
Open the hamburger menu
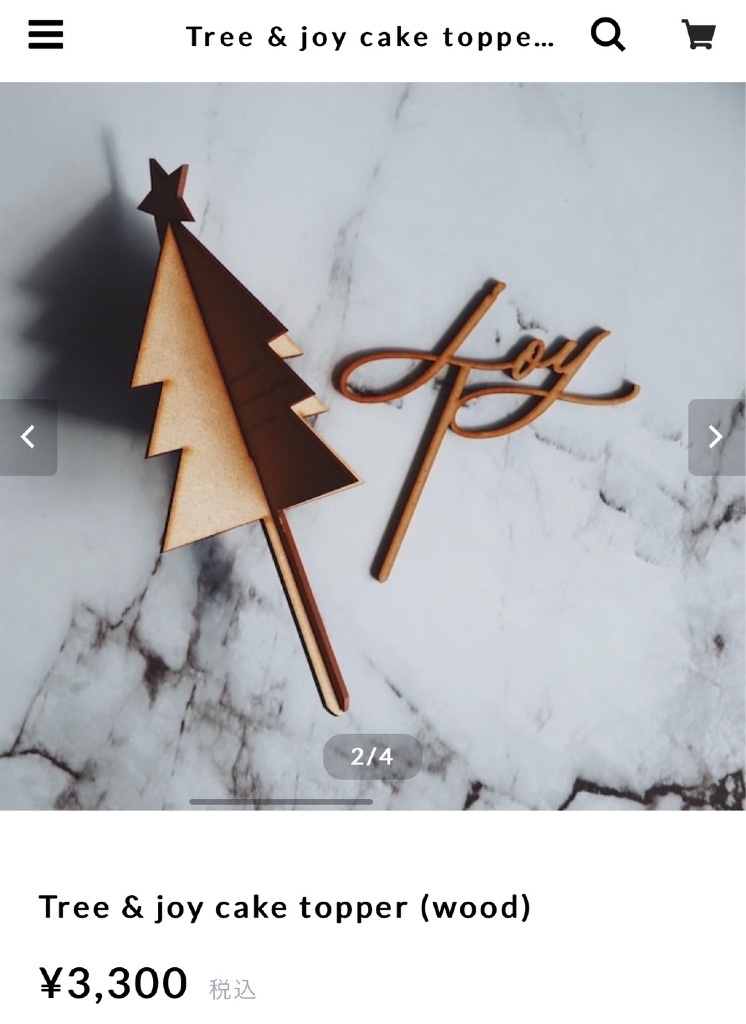coord(46,36)
